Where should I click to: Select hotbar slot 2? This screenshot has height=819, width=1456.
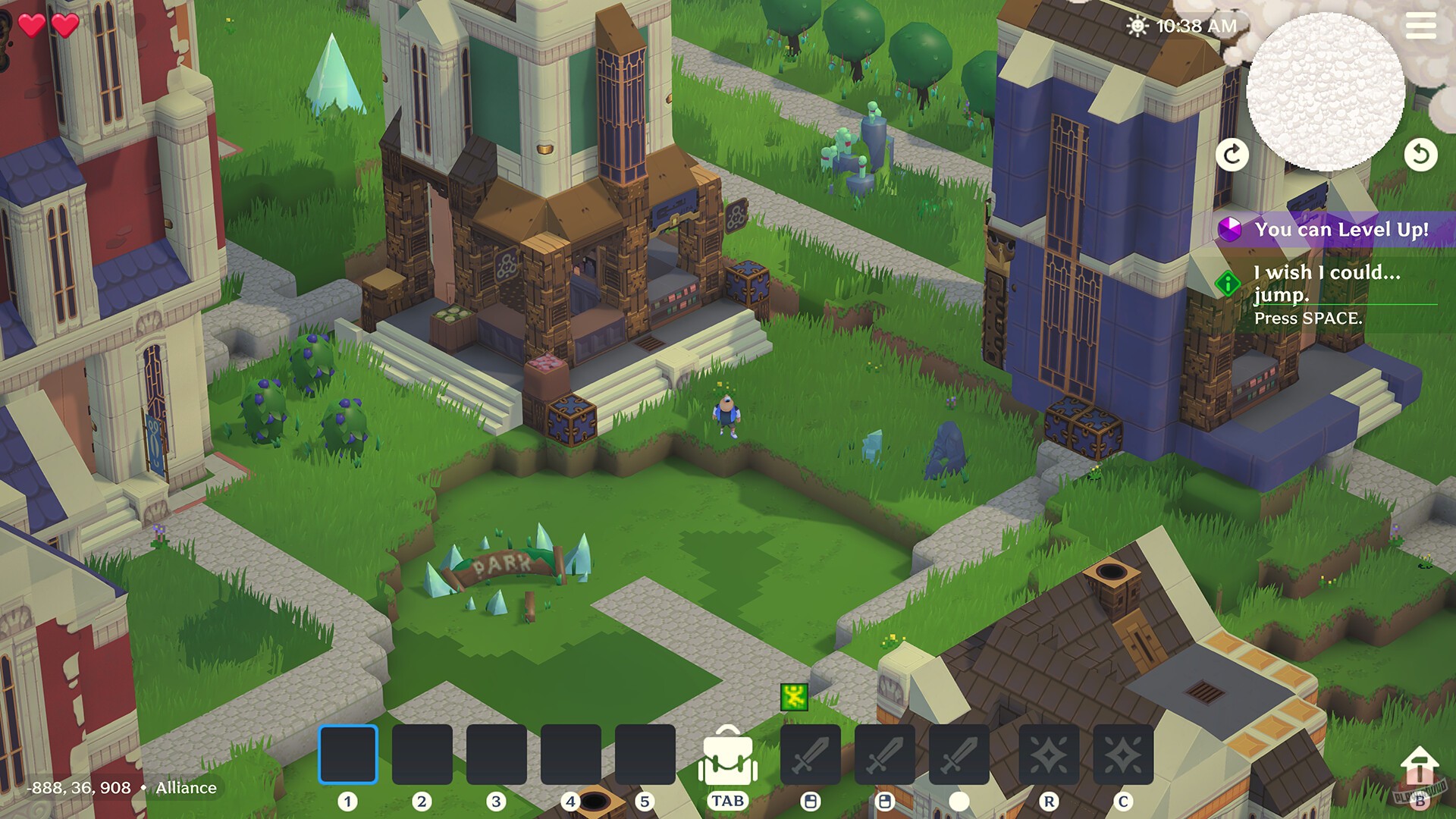422,754
